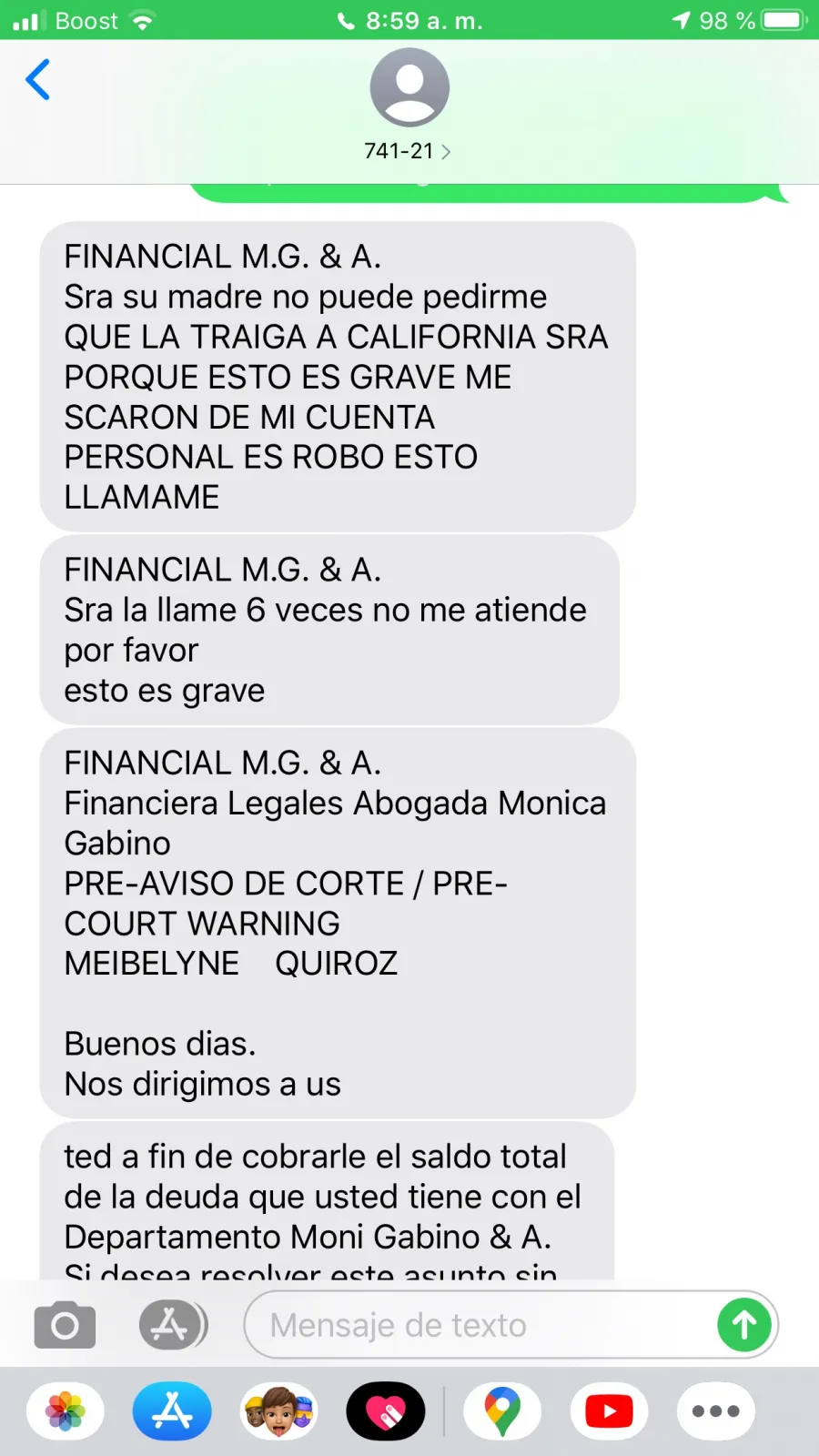Open the App Store iMessage app
The image size is (819, 1456).
pyautogui.click(x=172, y=1411)
